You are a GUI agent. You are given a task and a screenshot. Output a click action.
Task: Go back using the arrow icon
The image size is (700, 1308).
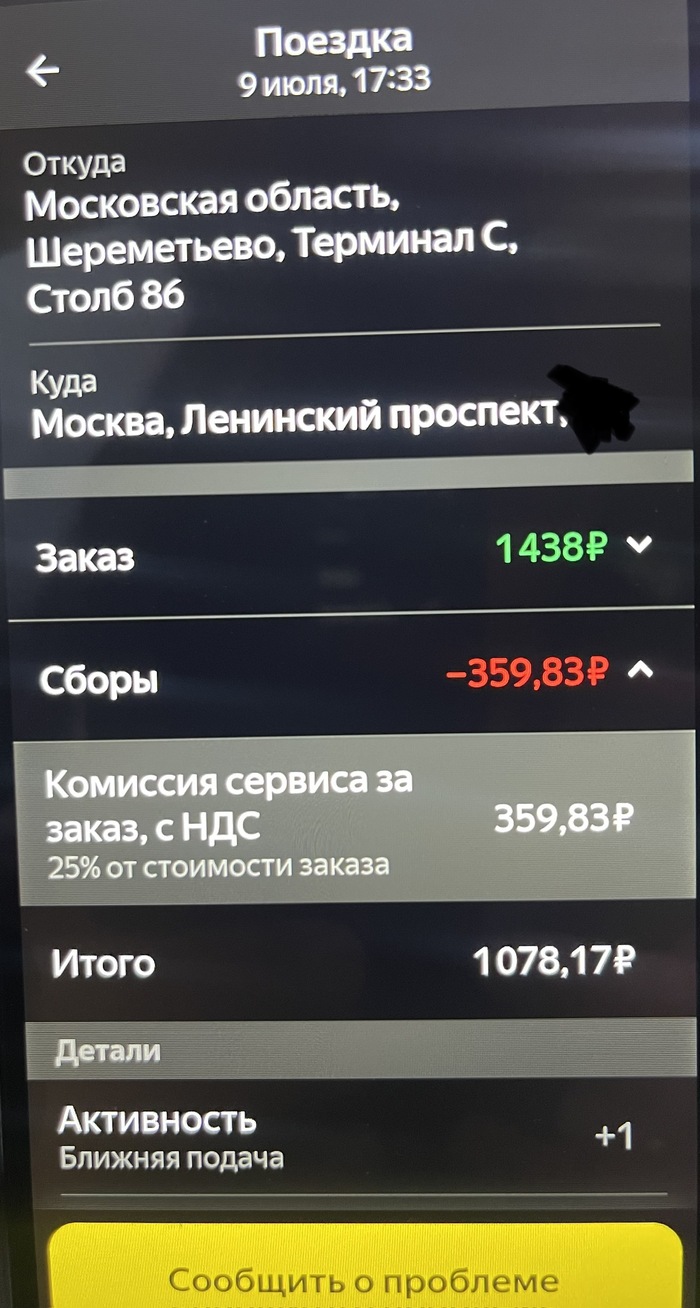(43, 70)
